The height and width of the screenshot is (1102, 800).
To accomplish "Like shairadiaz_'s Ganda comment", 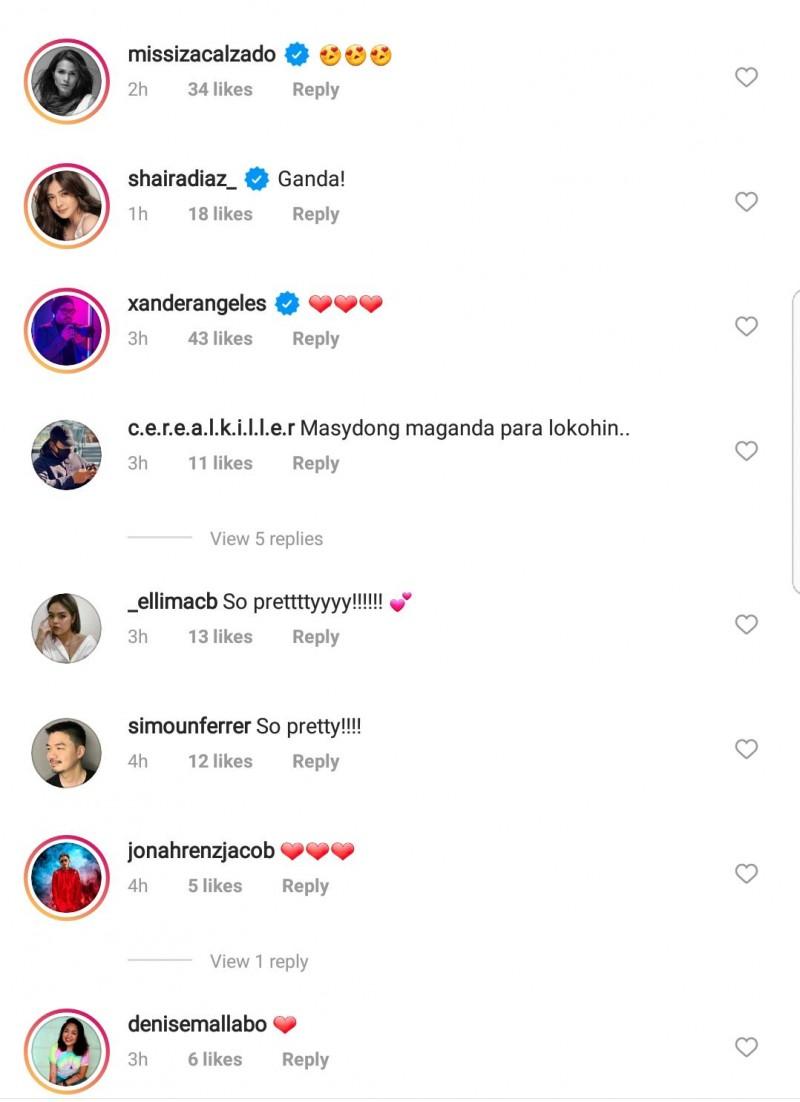I will point(746,202).
